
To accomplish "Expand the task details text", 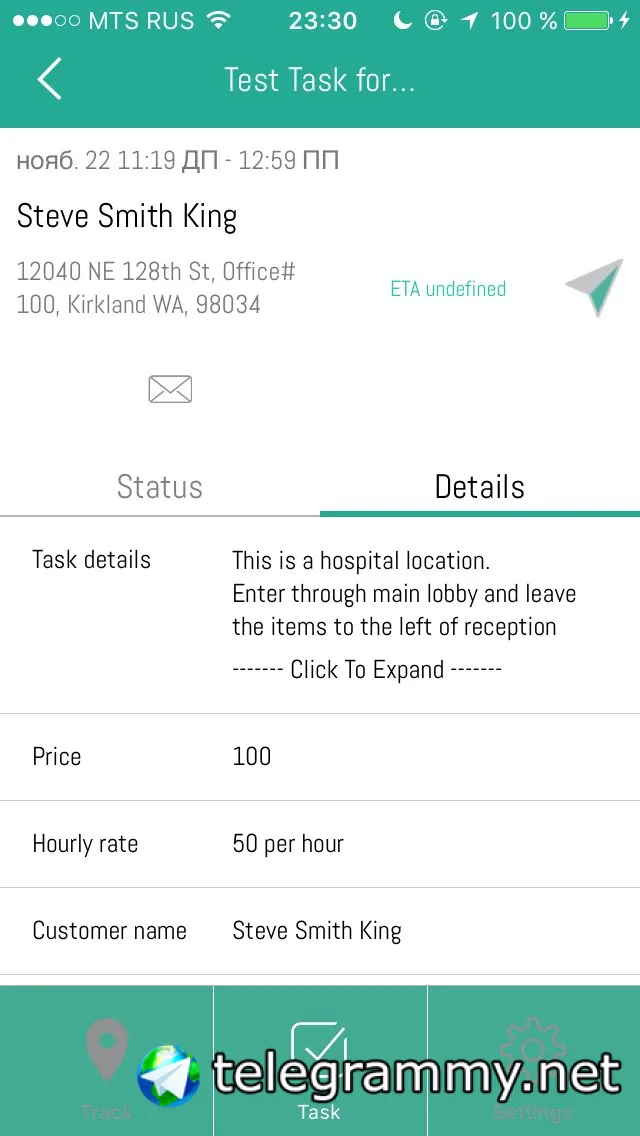I will tap(367, 670).
